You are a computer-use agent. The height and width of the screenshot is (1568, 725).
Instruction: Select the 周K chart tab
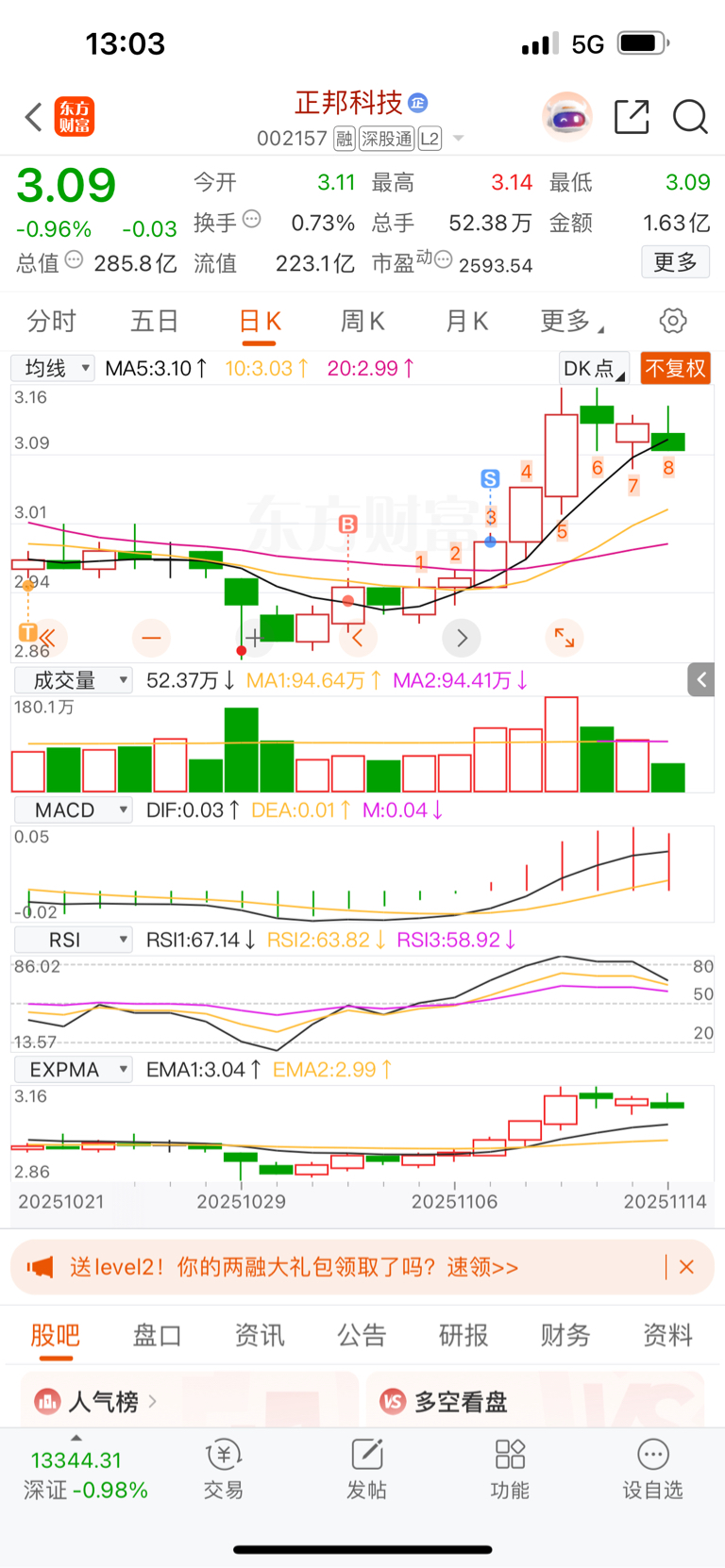(362, 322)
